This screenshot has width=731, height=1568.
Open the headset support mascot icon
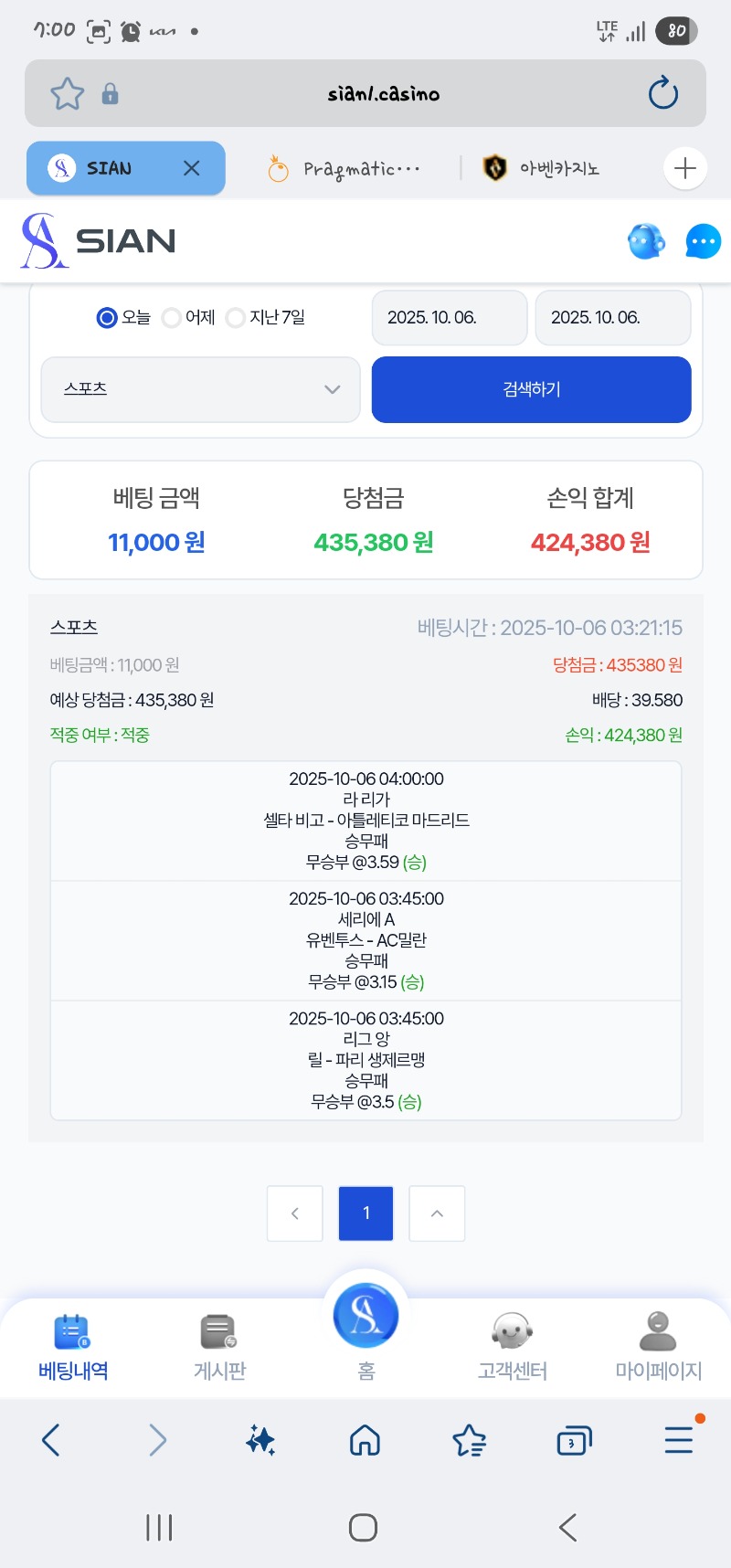tap(646, 241)
